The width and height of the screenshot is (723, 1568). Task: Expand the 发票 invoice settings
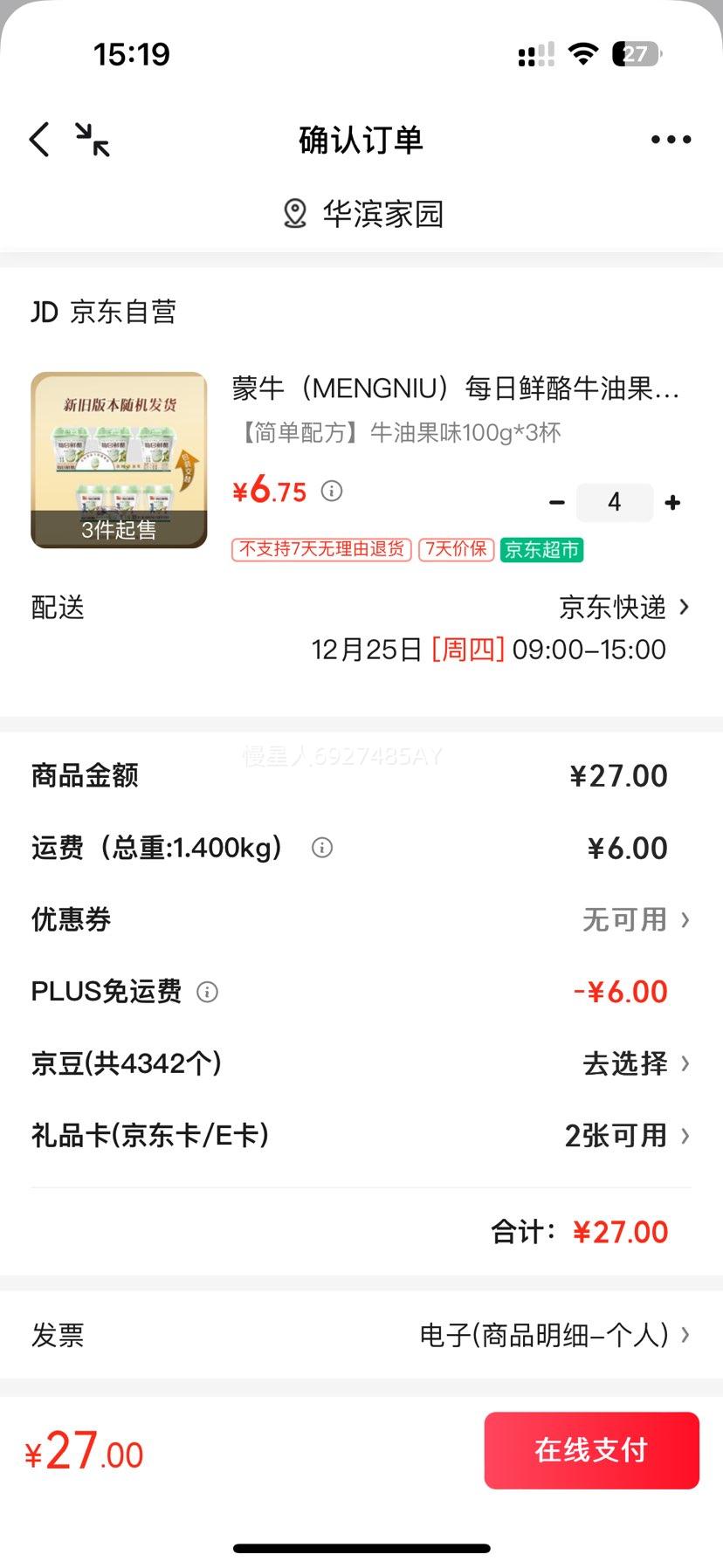[x=554, y=1334]
